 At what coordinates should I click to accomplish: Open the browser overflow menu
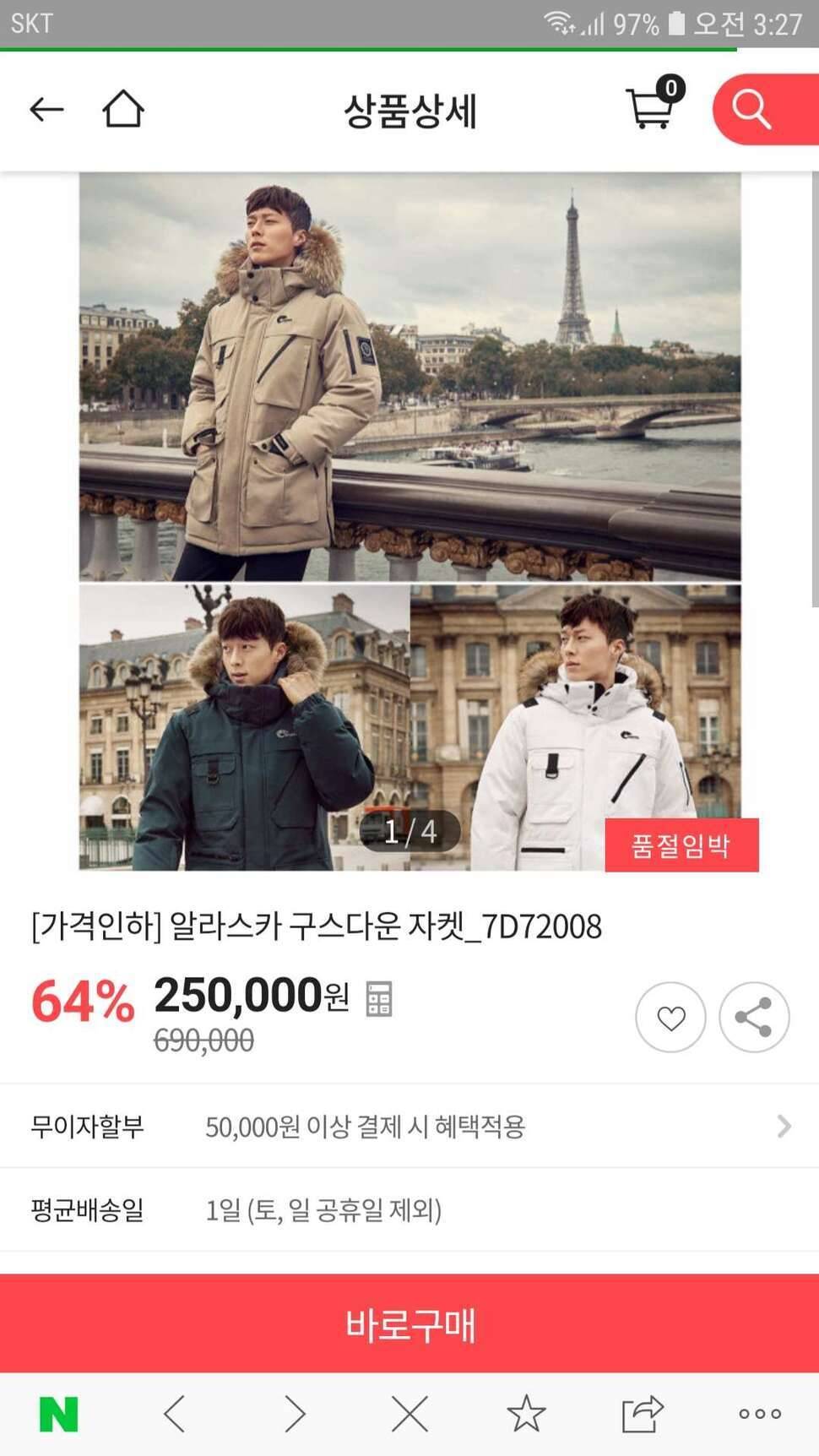759,1414
